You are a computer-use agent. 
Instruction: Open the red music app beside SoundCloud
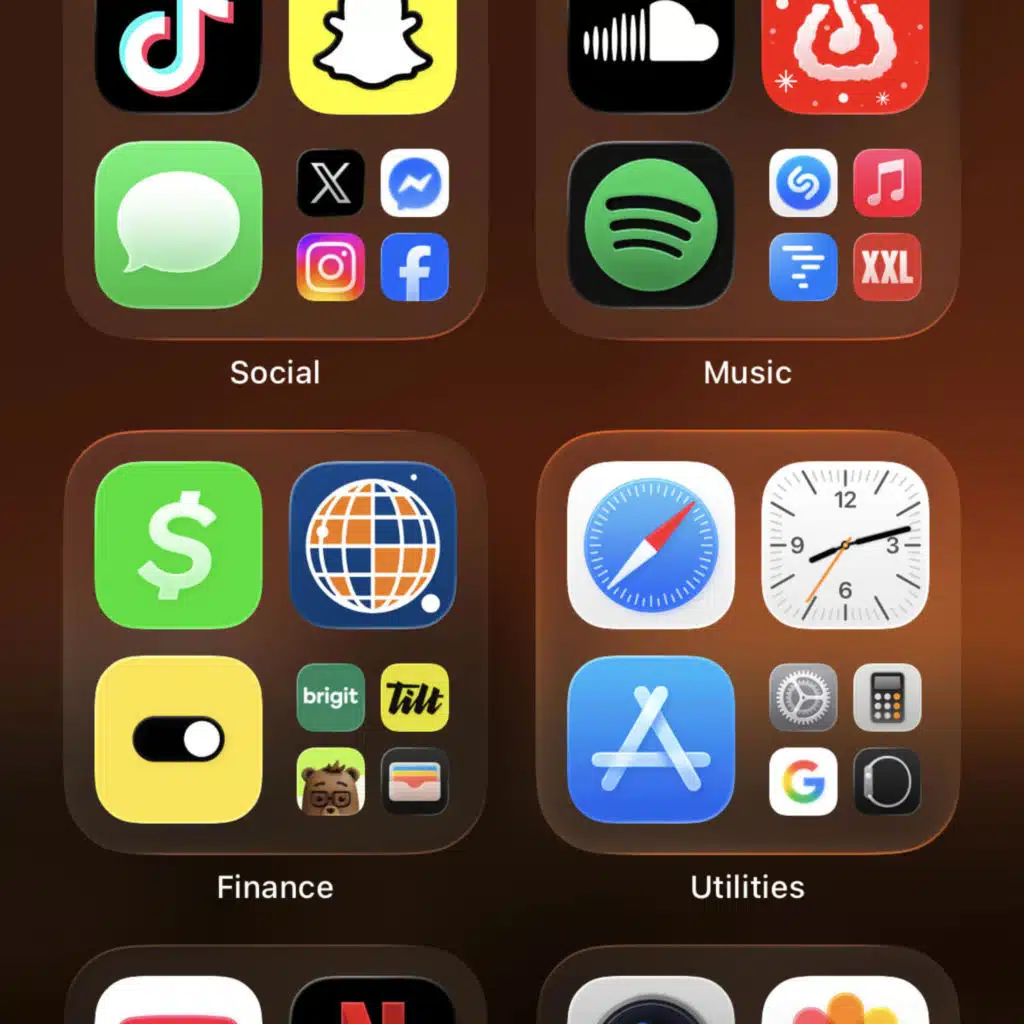[845, 50]
